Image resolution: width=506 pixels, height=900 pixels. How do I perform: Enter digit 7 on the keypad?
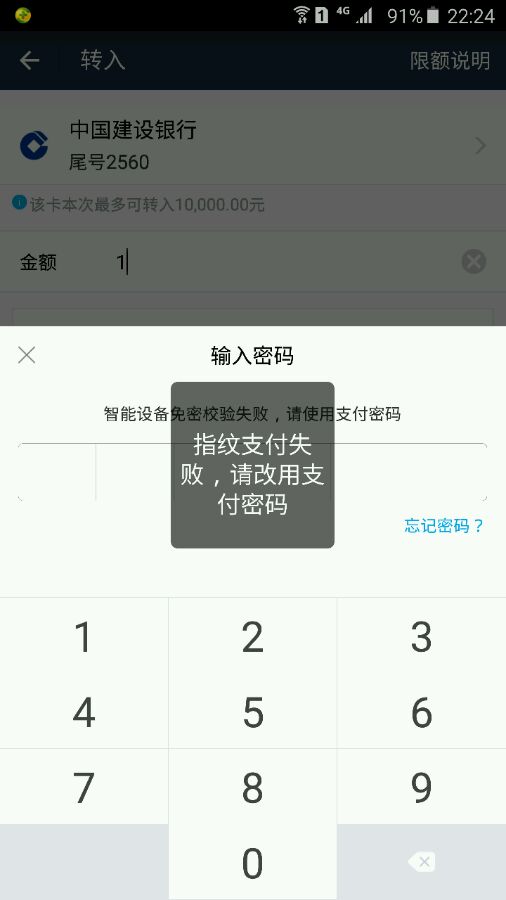point(84,786)
